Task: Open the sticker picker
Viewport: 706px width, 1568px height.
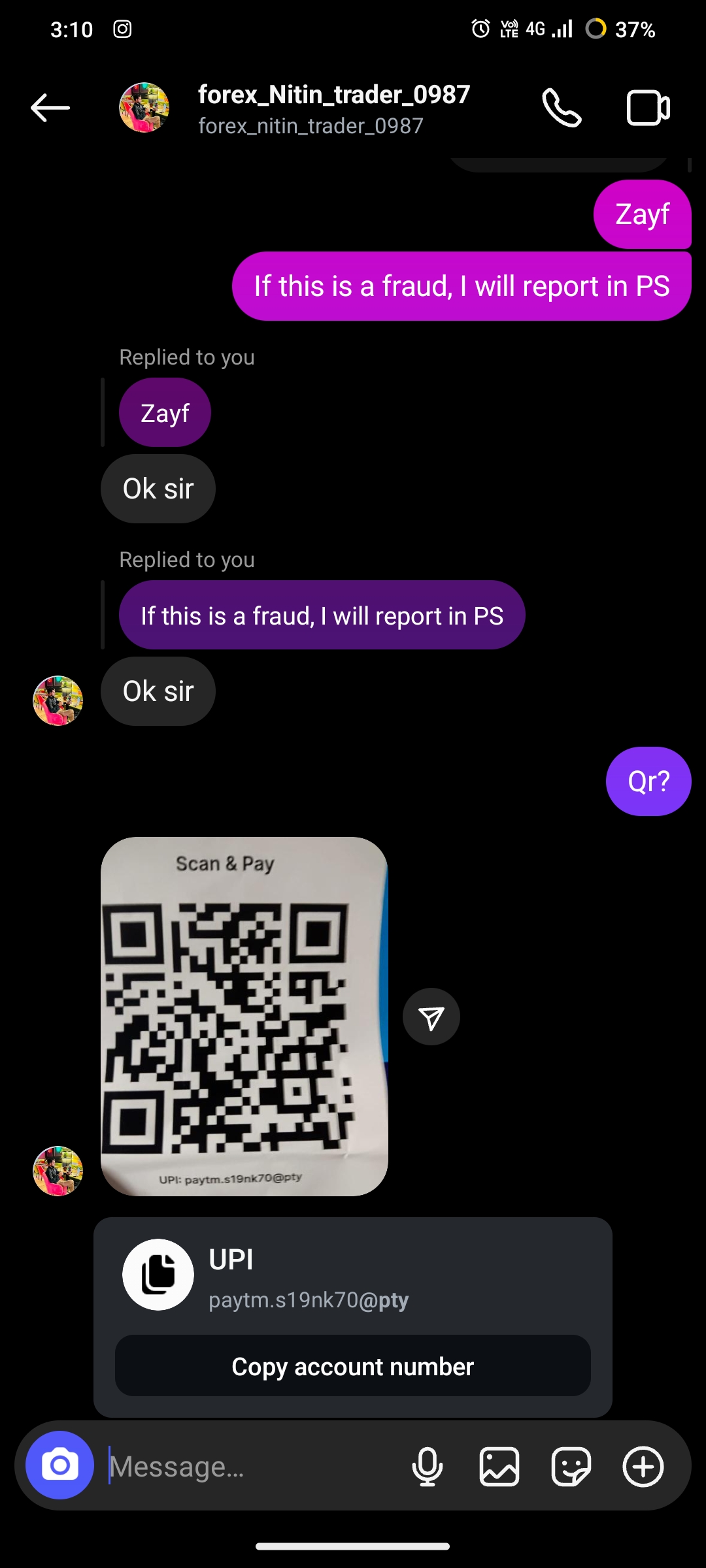Action: coord(571,1466)
